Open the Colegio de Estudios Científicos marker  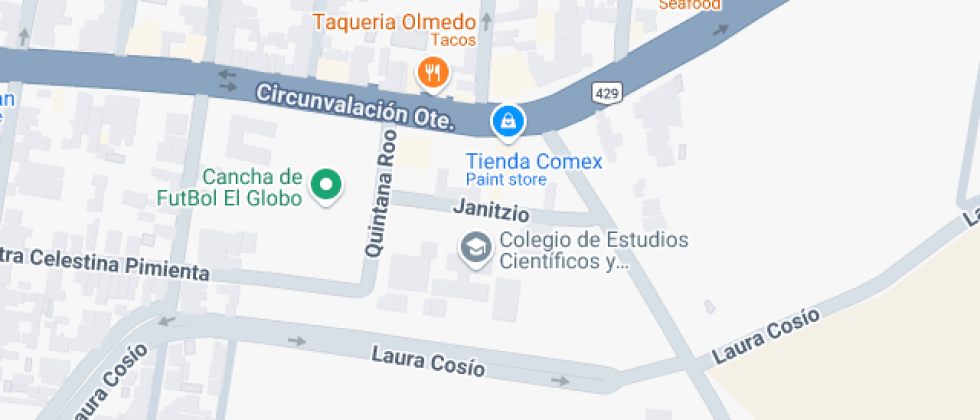point(476,248)
